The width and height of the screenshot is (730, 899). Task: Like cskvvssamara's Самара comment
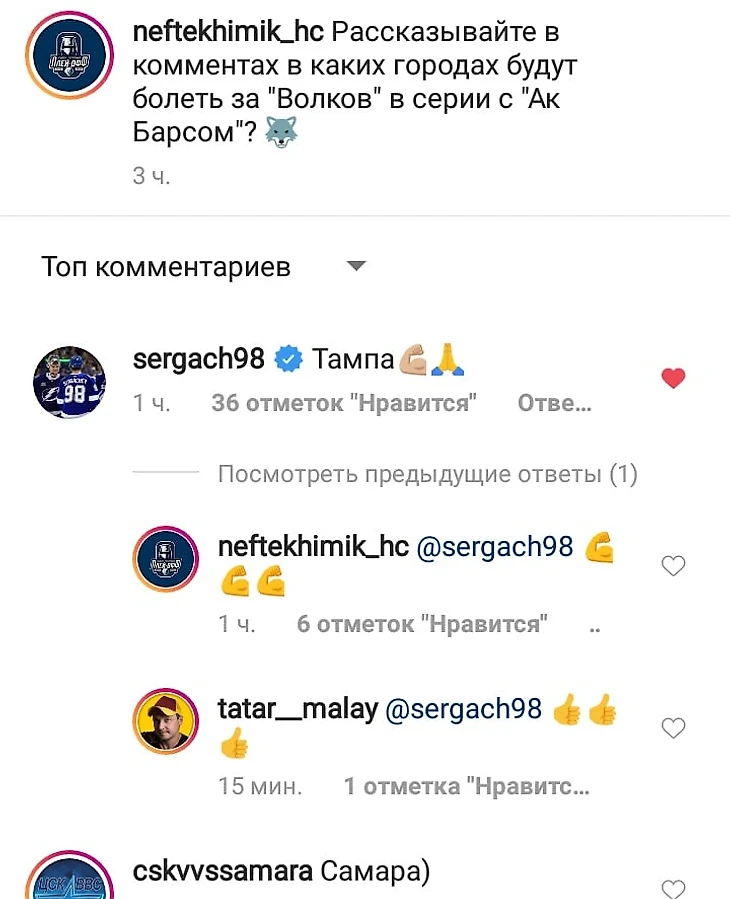[674, 887]
